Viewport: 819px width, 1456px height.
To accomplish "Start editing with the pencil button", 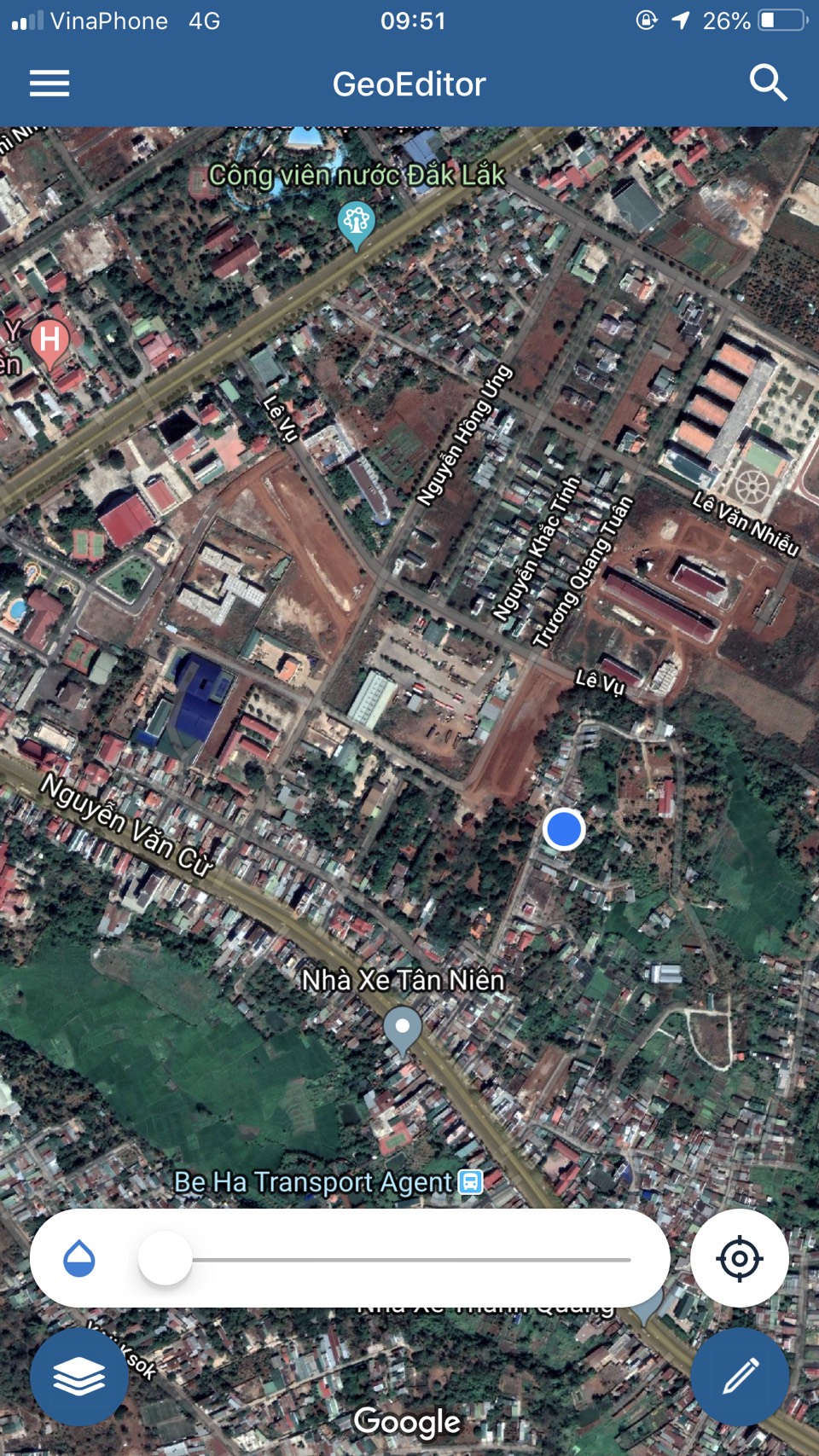I will click(739, 1376).
